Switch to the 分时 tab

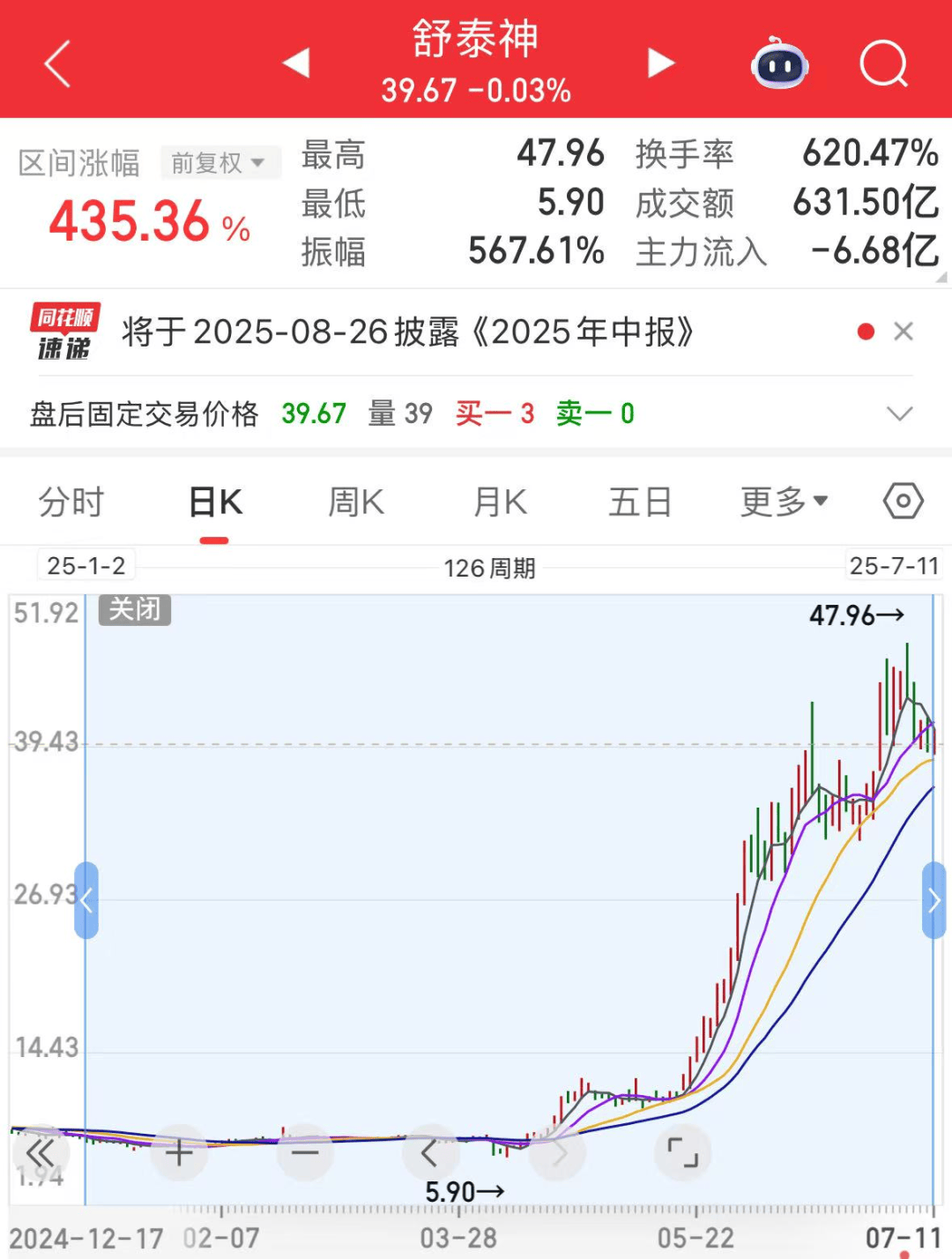click(x=71, y=503)
